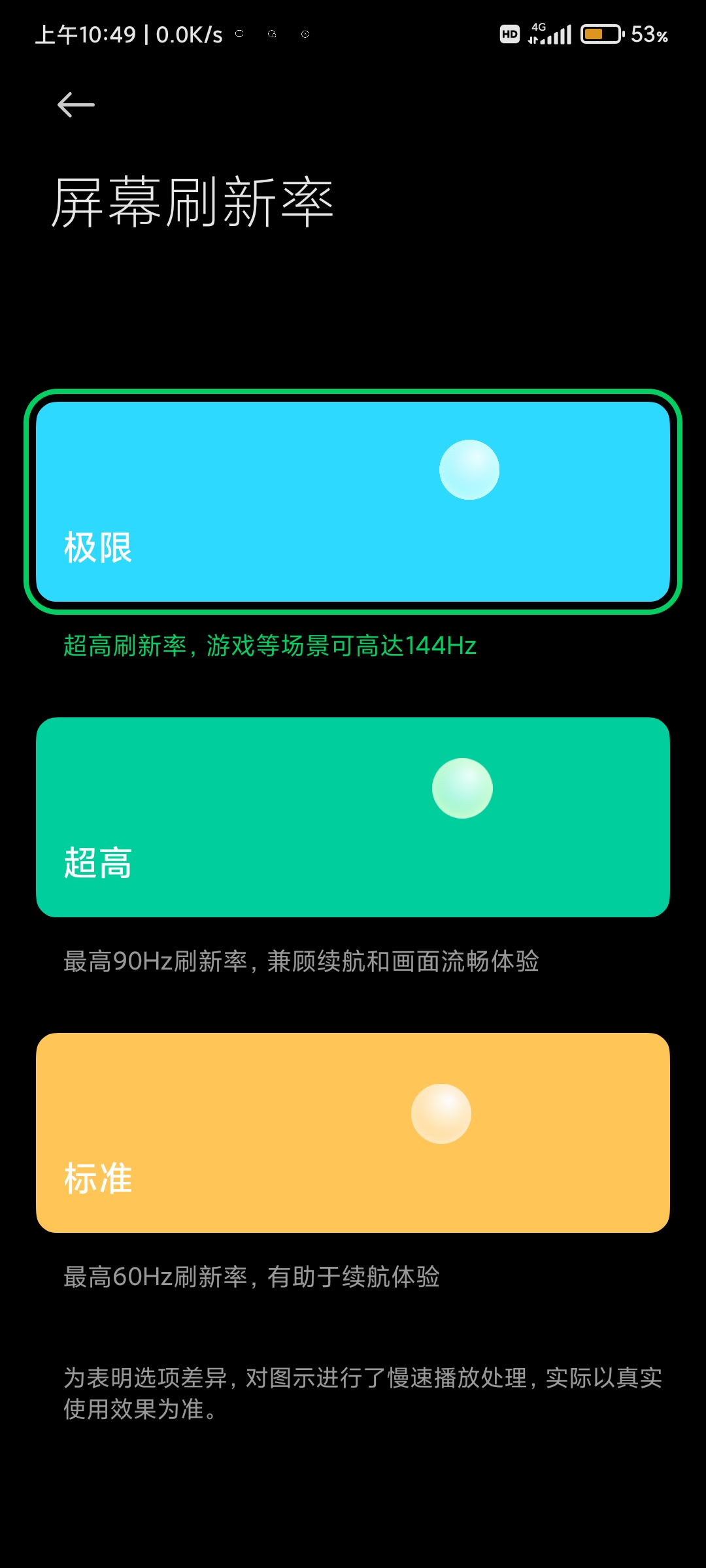Go back from 屏幕刷新率 screen
This screenshot has width=706, height=1568.
pyautogui.click(x=76, y=105)
